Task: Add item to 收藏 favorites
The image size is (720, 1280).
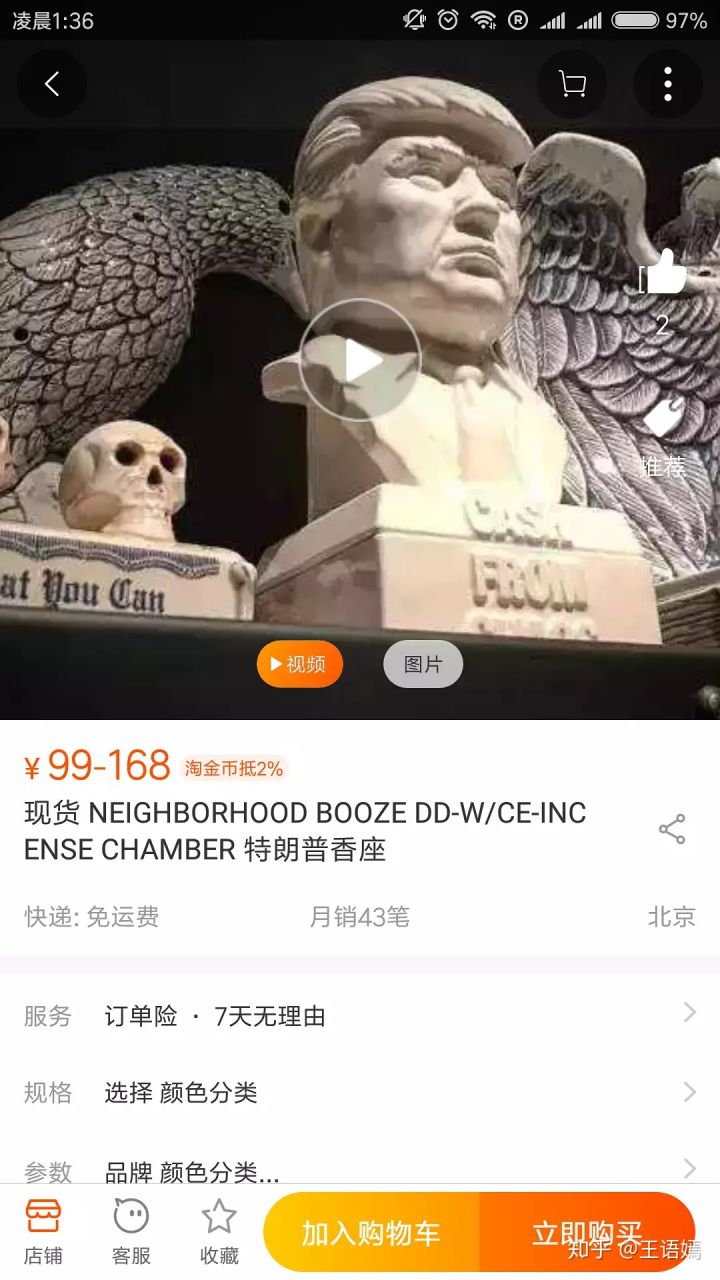Action: (x=219, y=1231)
